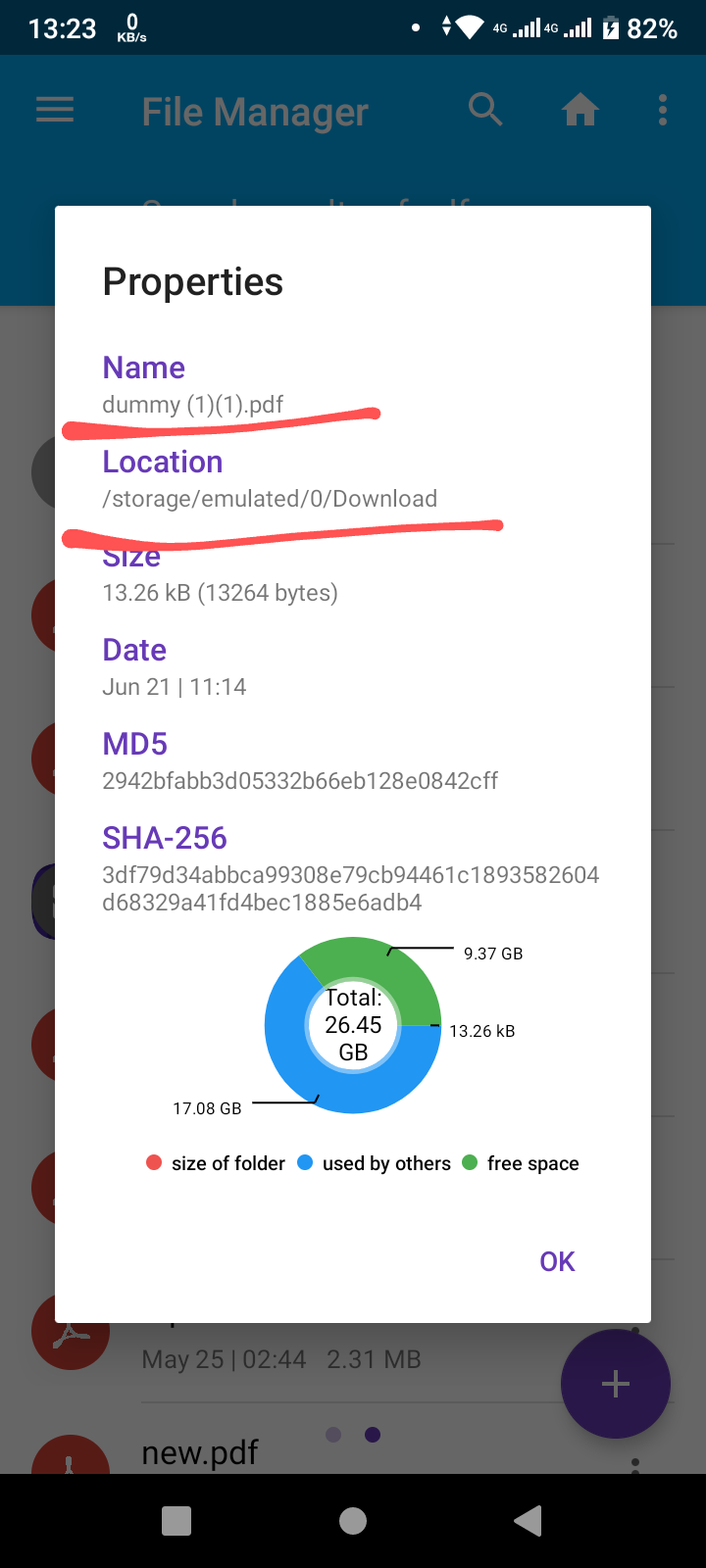Open search in File Manager toolbar

tap(485, 110)
